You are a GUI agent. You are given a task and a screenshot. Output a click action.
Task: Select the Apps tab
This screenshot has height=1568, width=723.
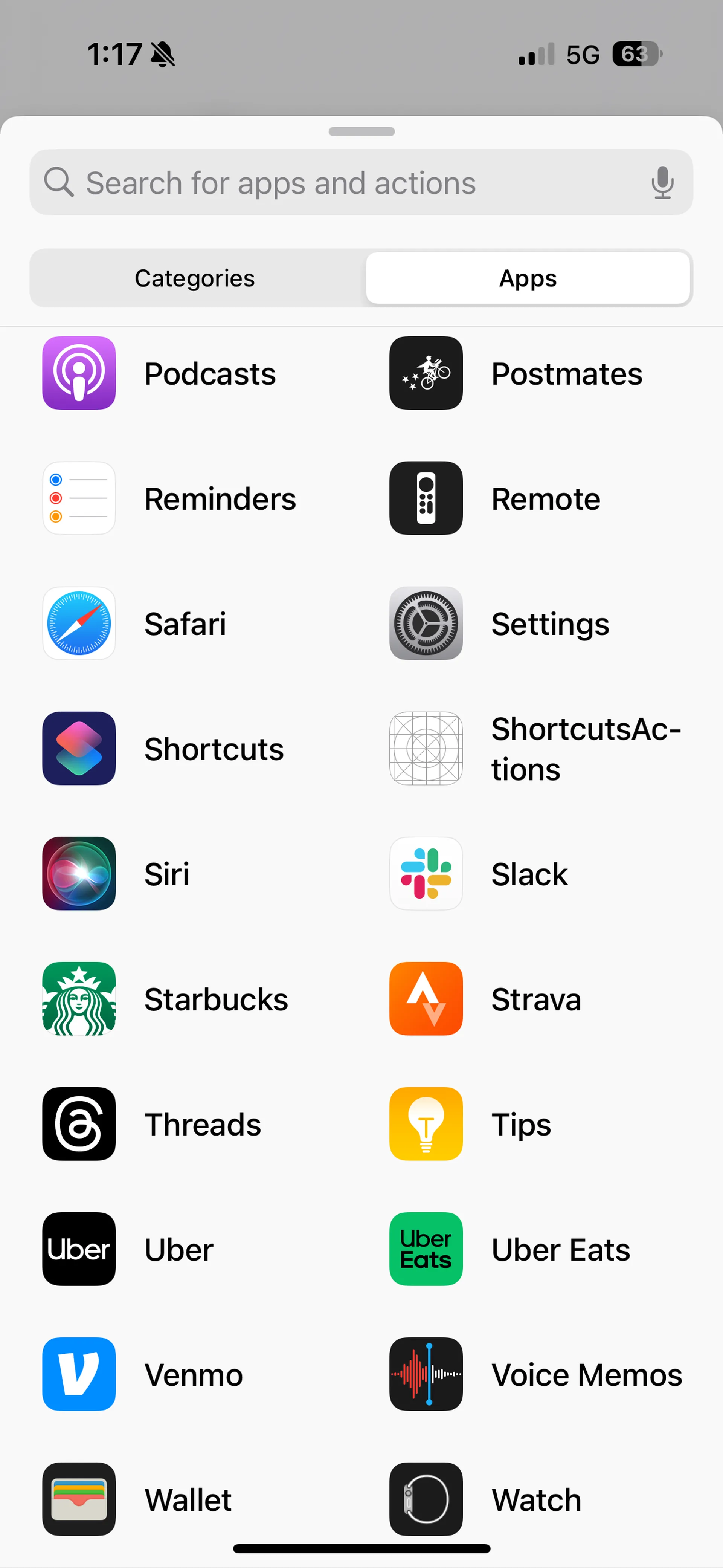coord(528,278)
